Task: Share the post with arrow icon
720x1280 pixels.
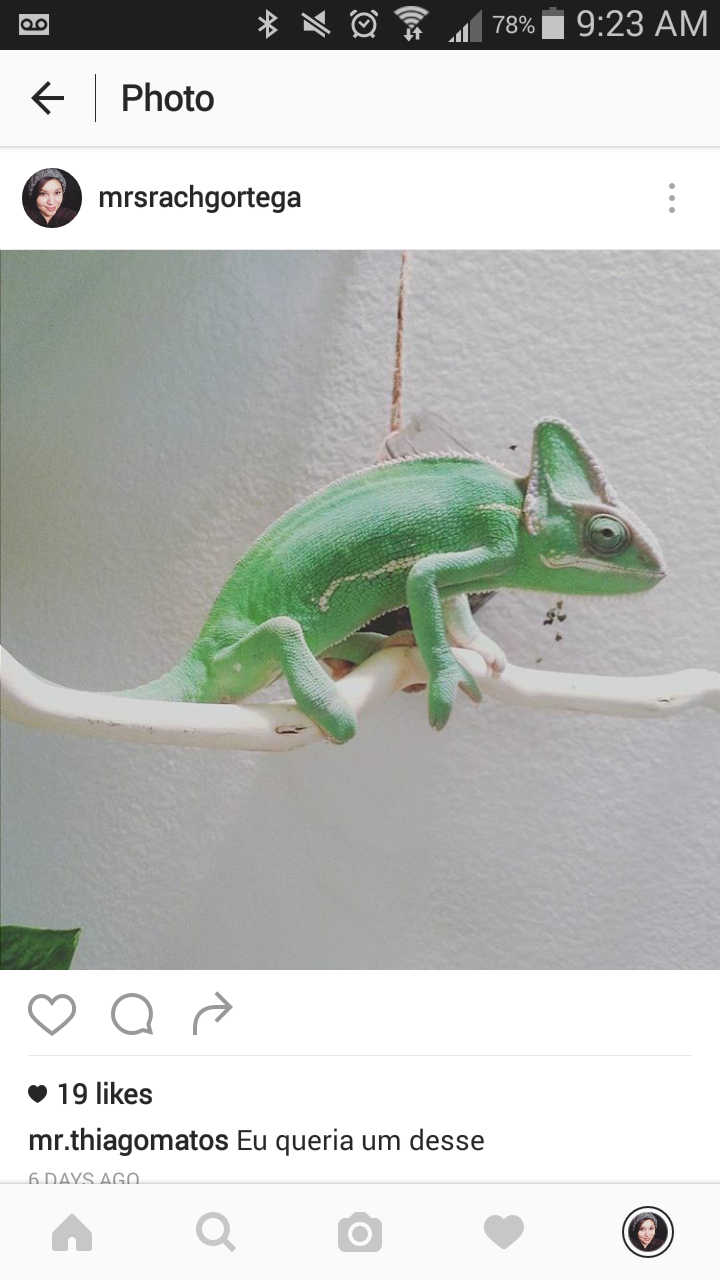Action: [x=212, y=1014]
